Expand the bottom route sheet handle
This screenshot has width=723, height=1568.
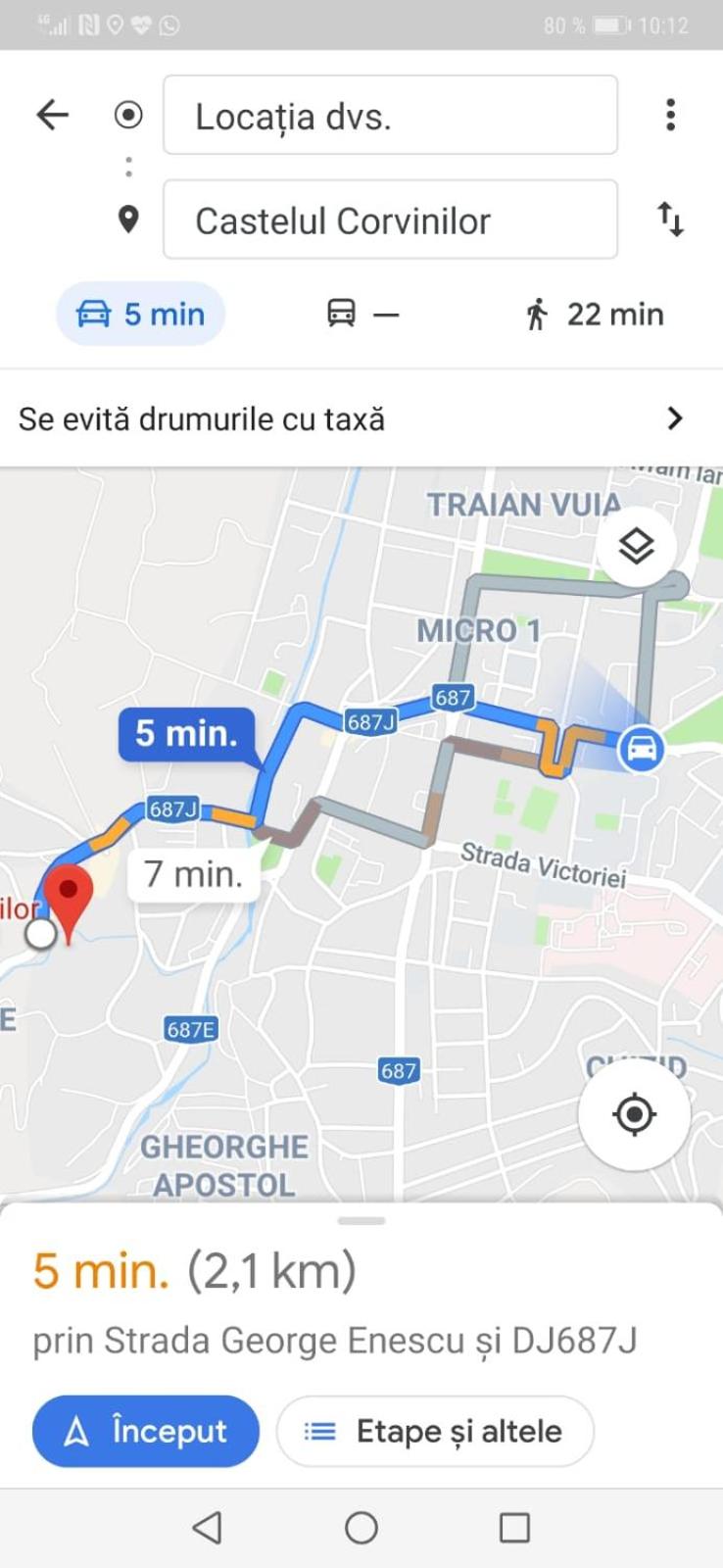click(x=361, y=1221)
